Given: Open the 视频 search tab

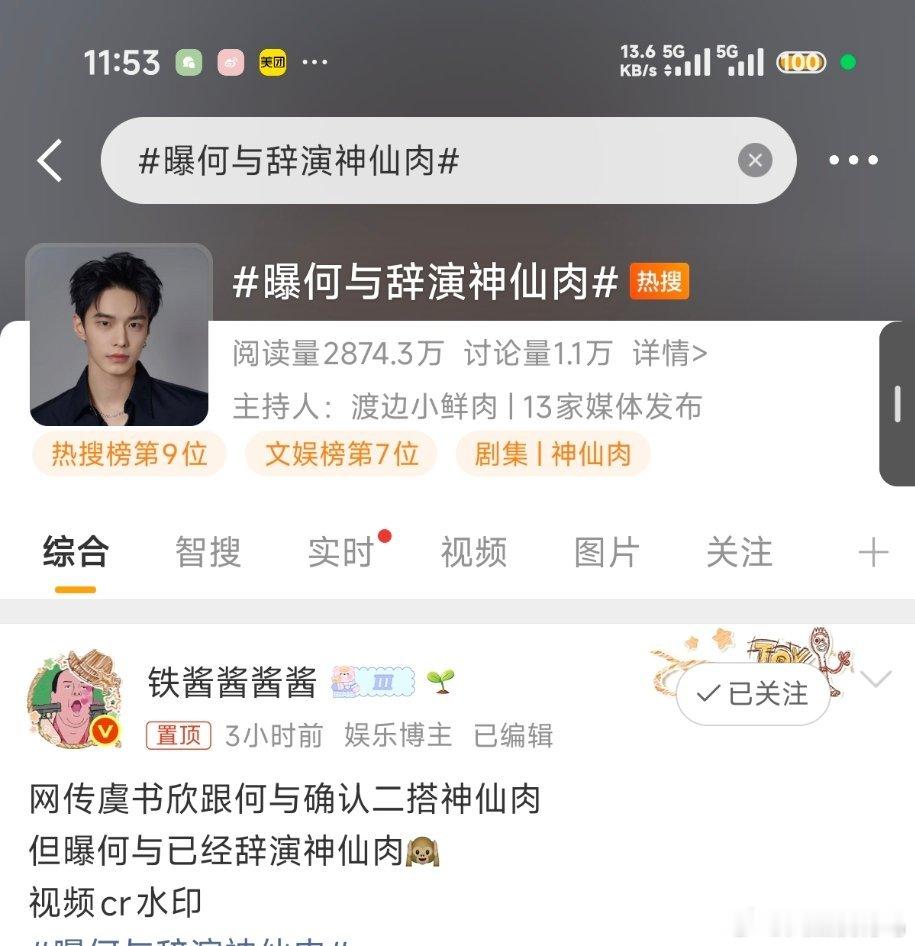Looking at the screenshot, I should 473,553.
